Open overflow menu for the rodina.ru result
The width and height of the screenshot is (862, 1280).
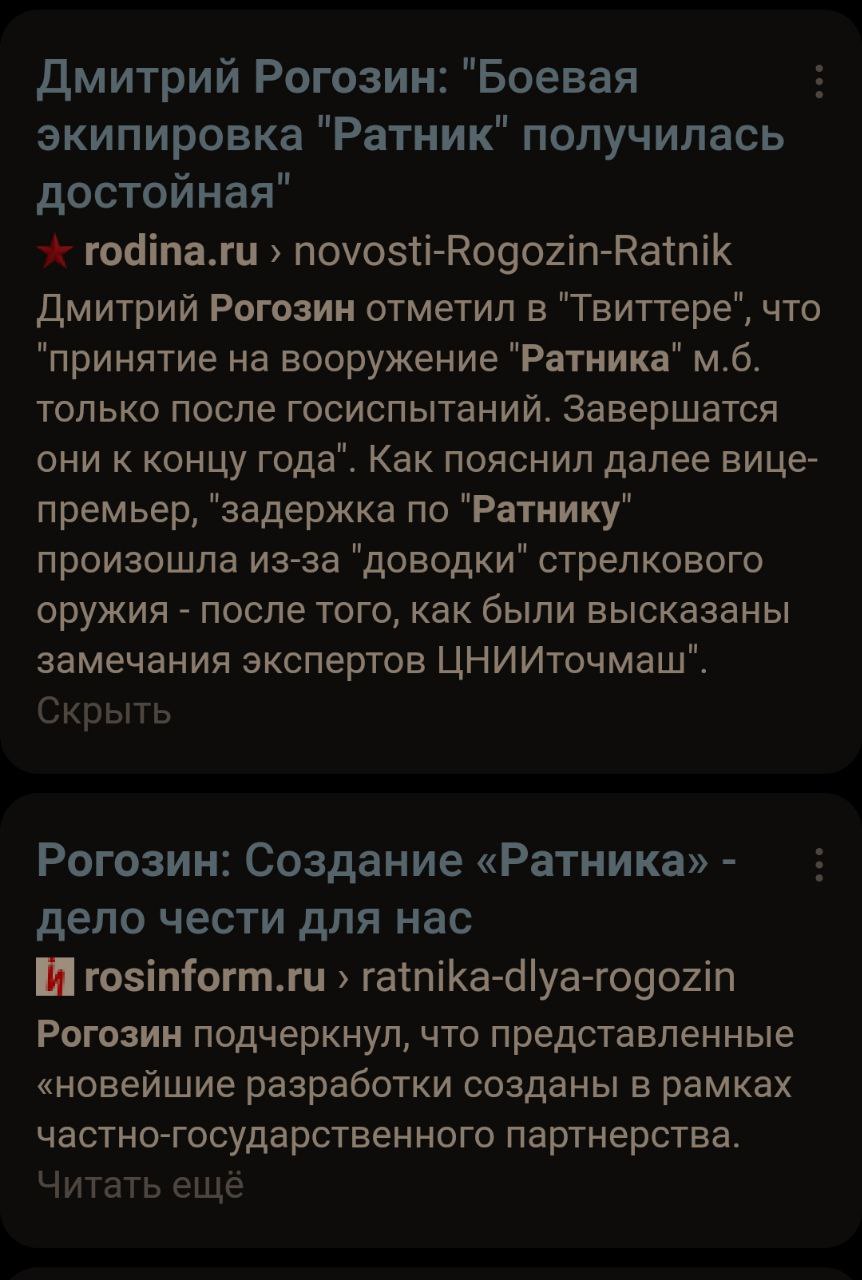pyautogui.click(x=819, y=82)
